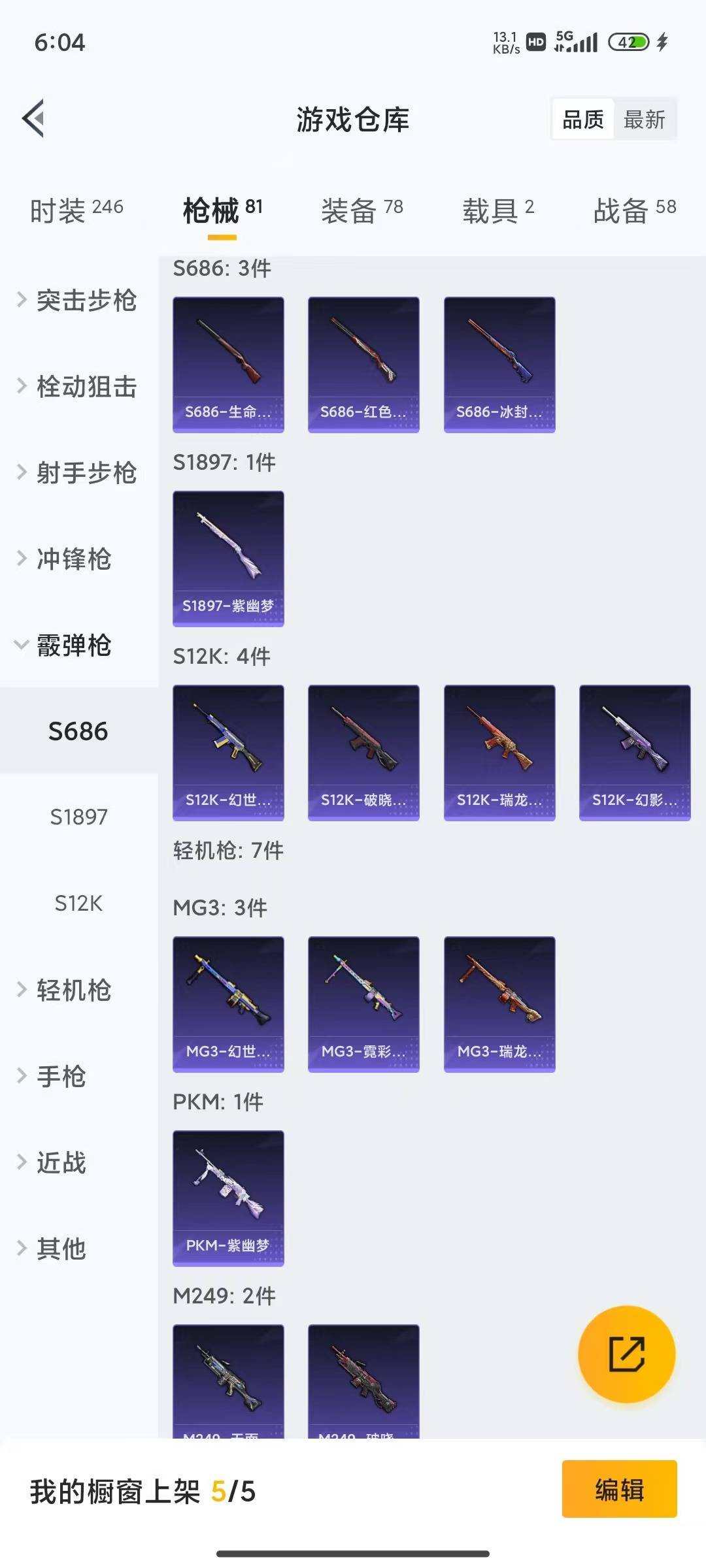This screenshot has height=1568, width=706.
Task: Open the S1897-紫幽梦 skin
Action: pyautogui.click(x=228, y=557)
